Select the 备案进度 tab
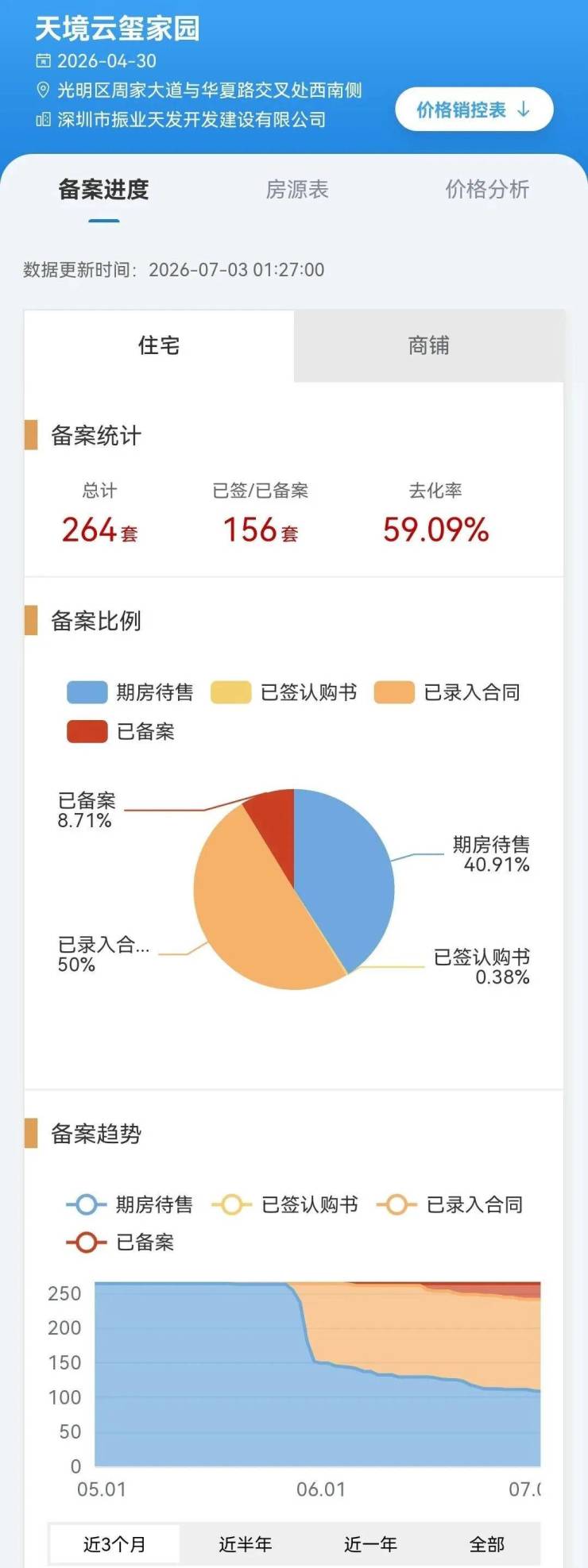Screen dimensions: 588x1568 coord(103,190)
